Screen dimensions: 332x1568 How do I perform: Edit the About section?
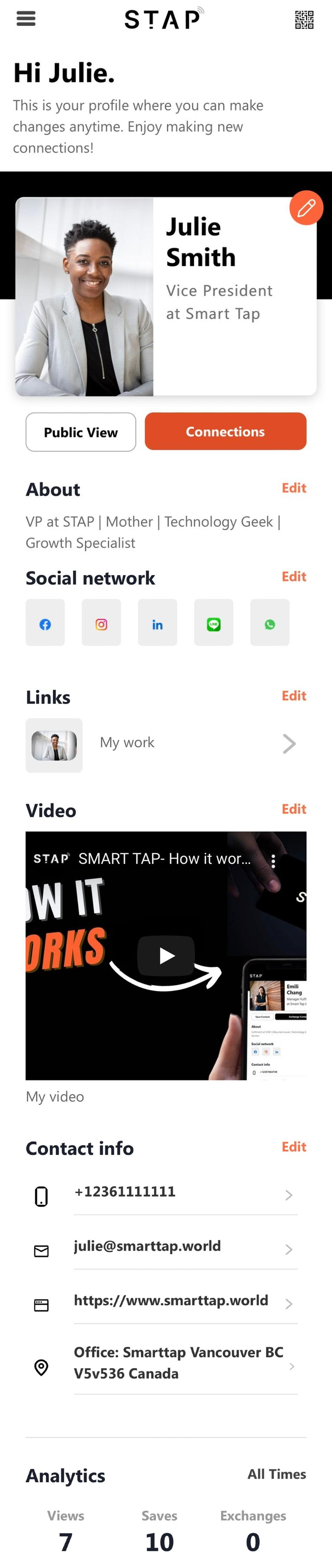[294, 488]
